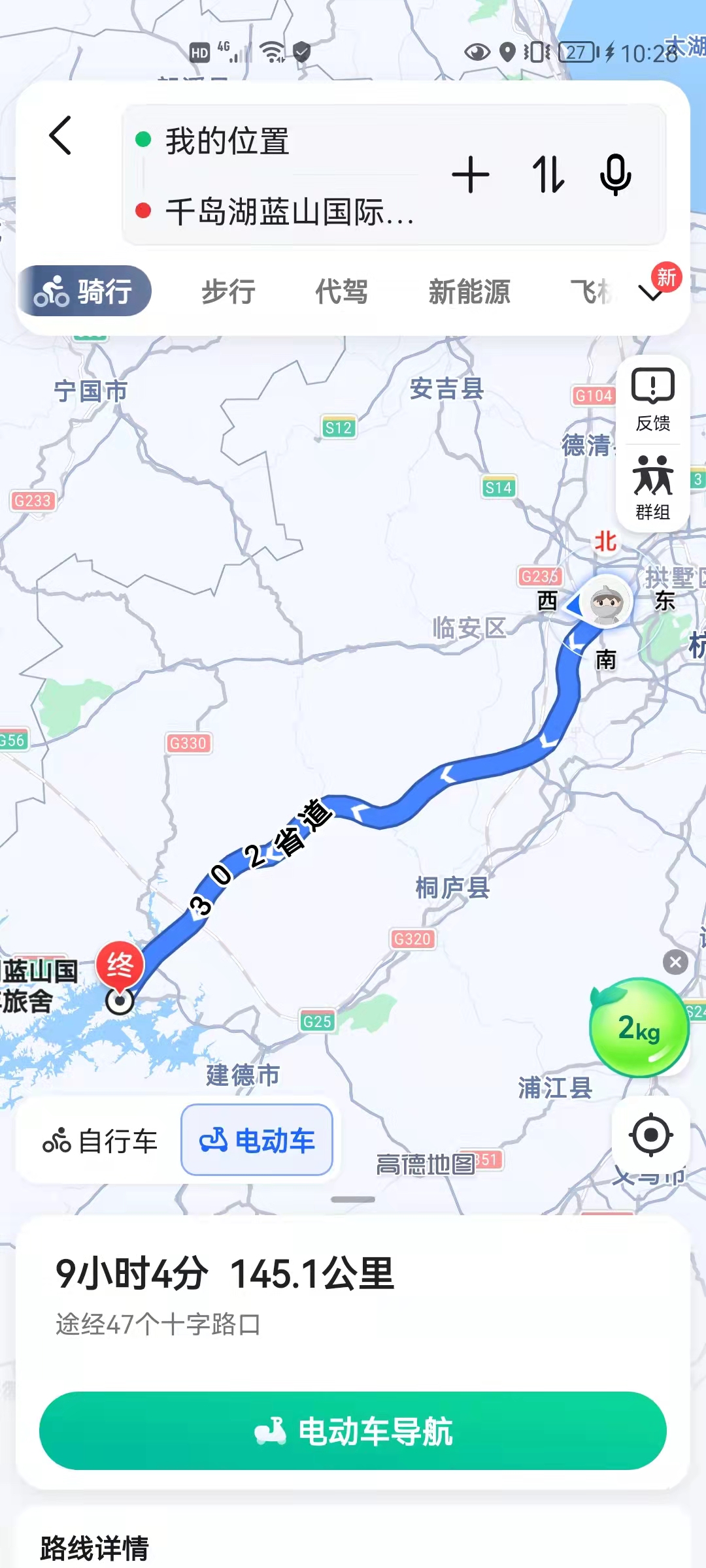Viewport: 706px width, 1568px height.
Task: Select the 骑行 cycling tab
Action: pyautogui.click(x=84, y=291)
